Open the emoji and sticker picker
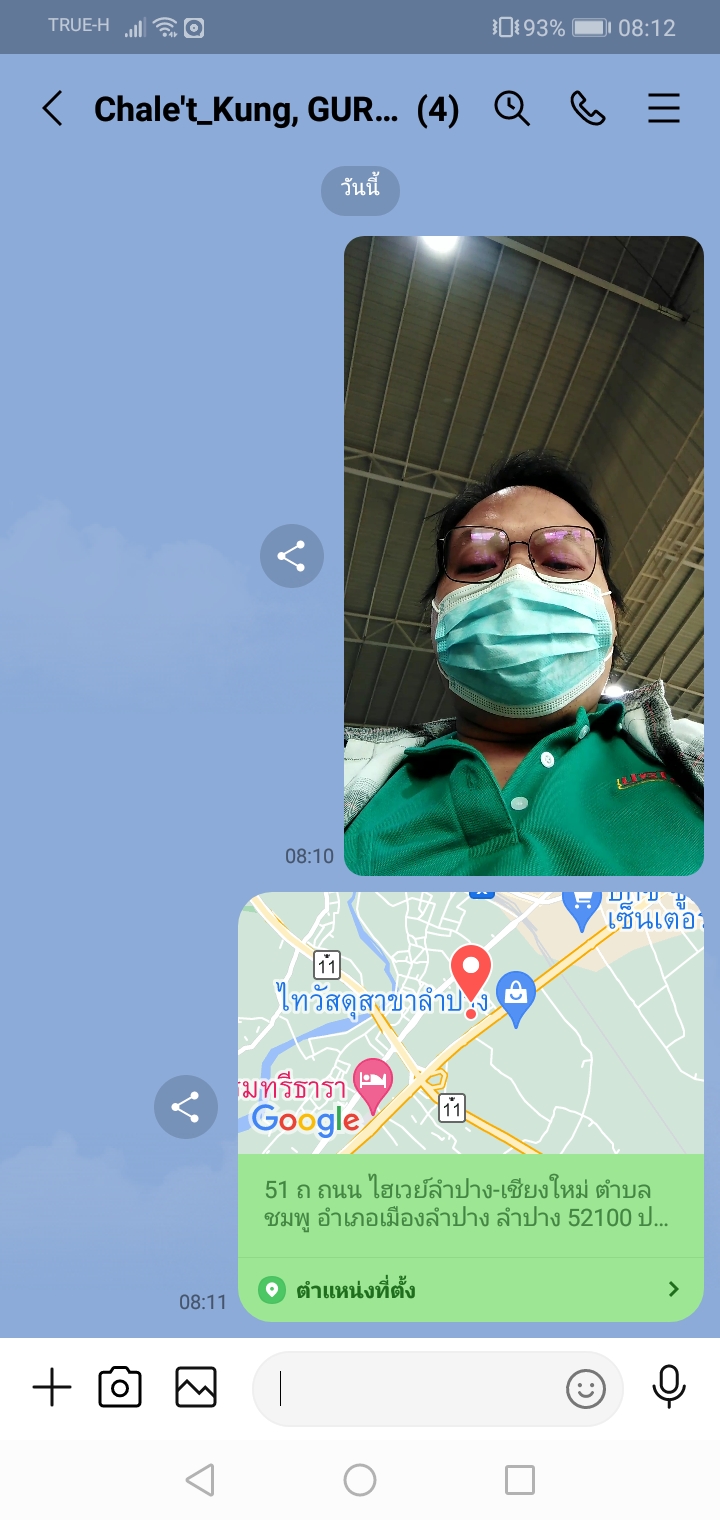 click(x=586, y=1389)
